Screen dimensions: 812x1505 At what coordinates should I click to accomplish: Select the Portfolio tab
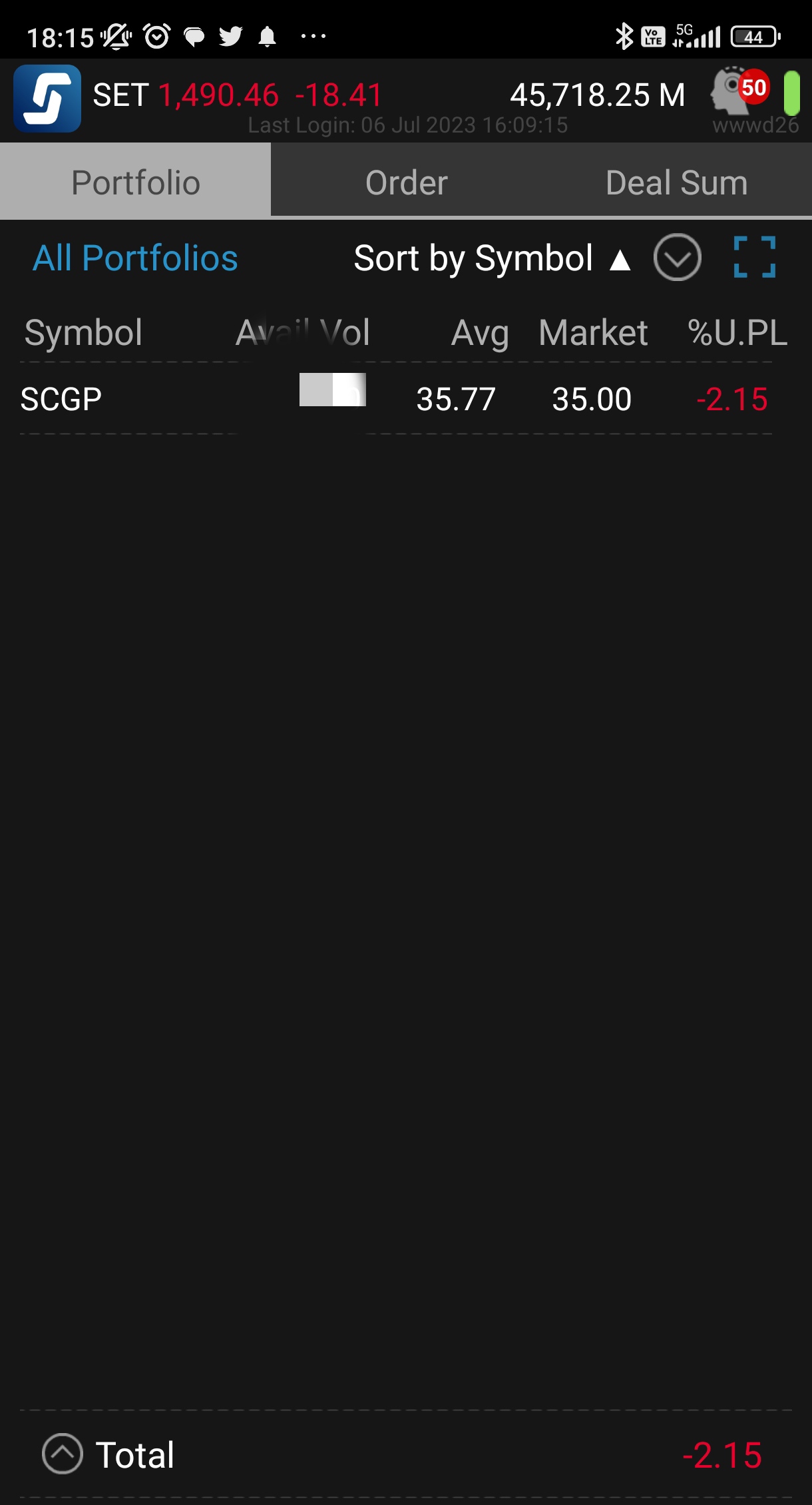click(x=136, y=182)
